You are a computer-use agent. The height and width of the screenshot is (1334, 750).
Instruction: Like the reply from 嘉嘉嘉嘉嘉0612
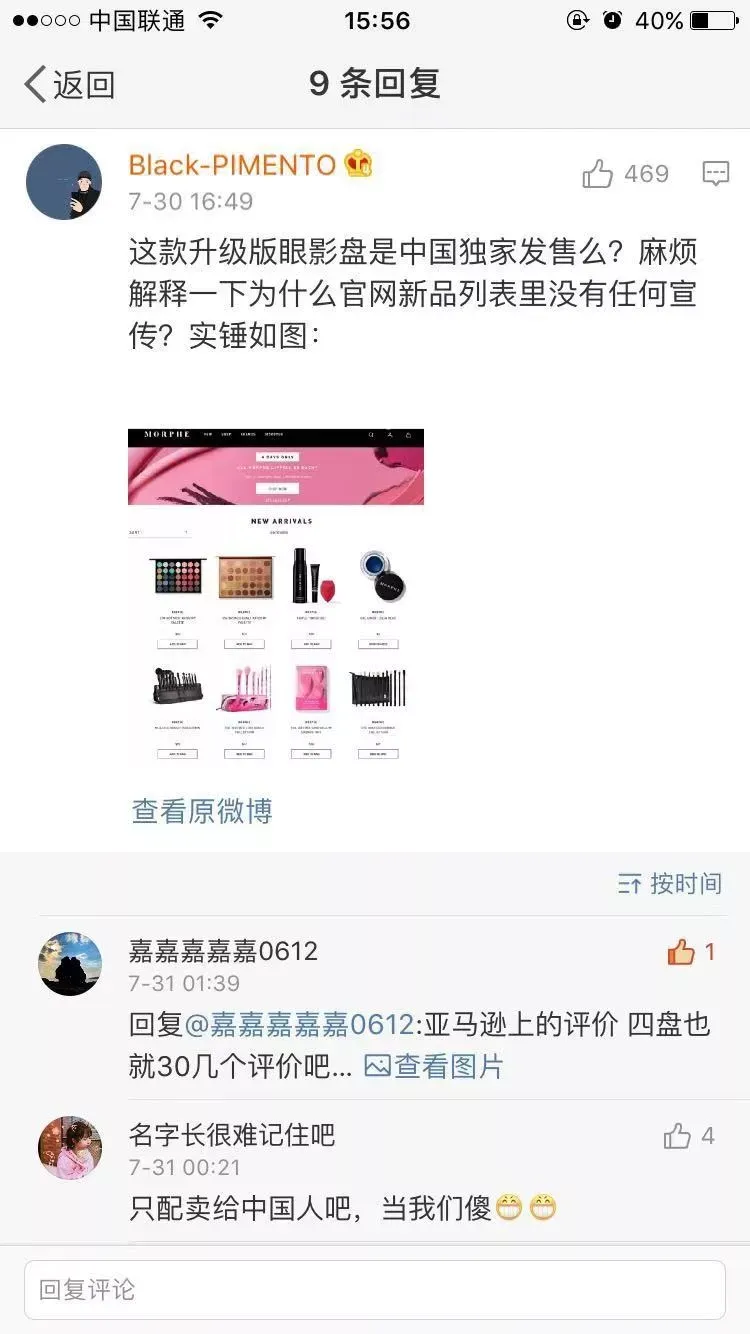682,952
